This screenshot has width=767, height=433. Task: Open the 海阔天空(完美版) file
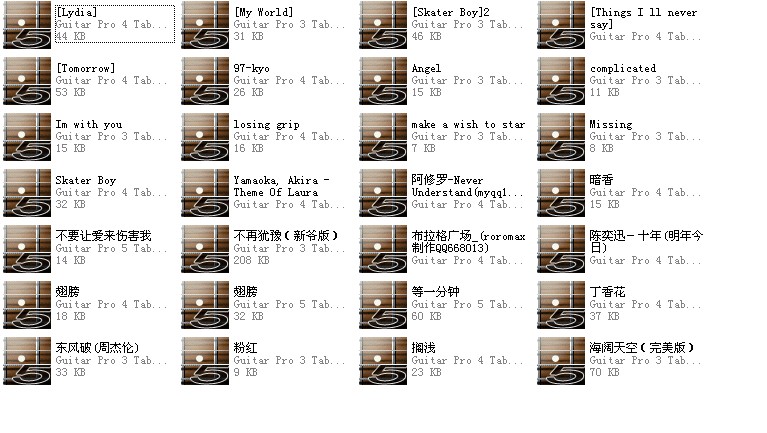click(561, 361)
